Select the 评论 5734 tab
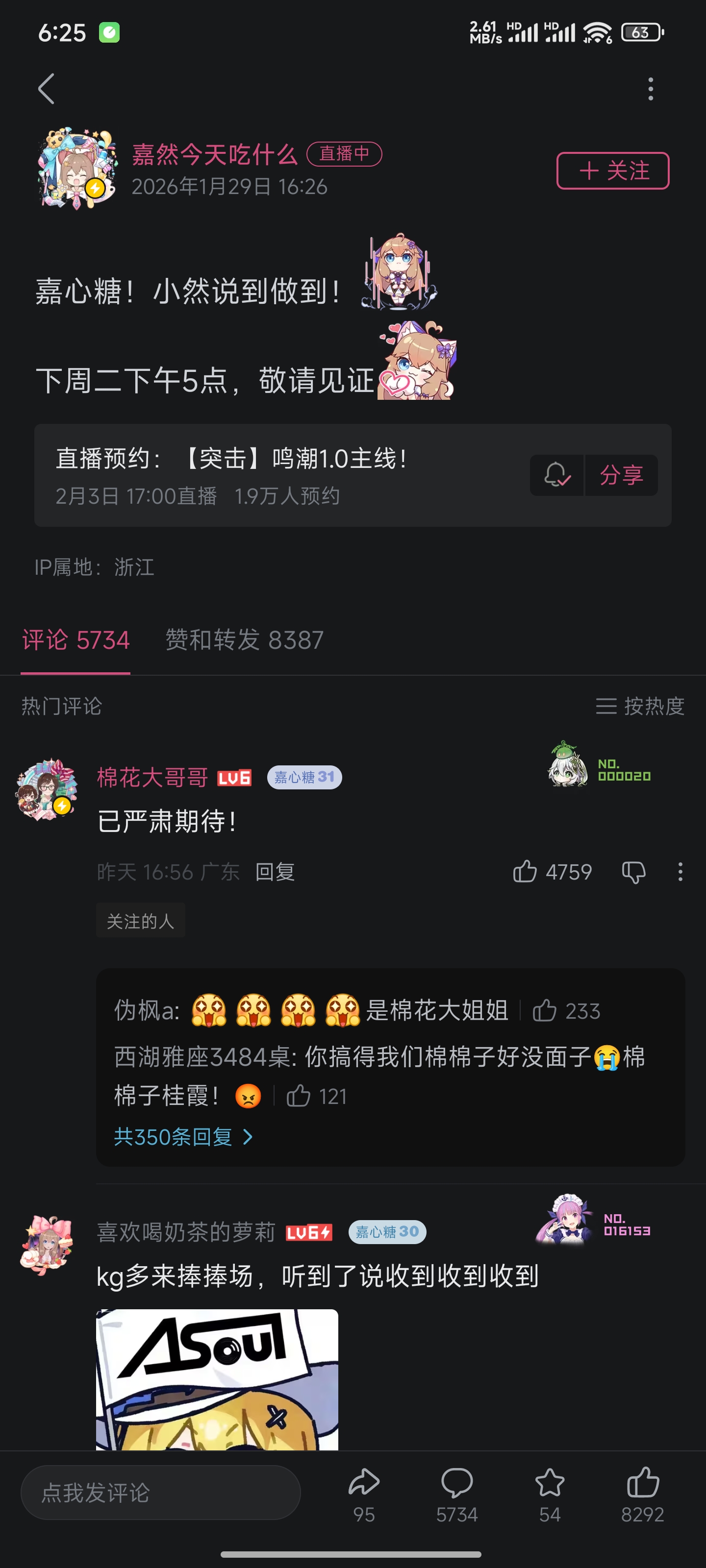706x1568 pixels. pyautogui.click(x=76, y=640)
